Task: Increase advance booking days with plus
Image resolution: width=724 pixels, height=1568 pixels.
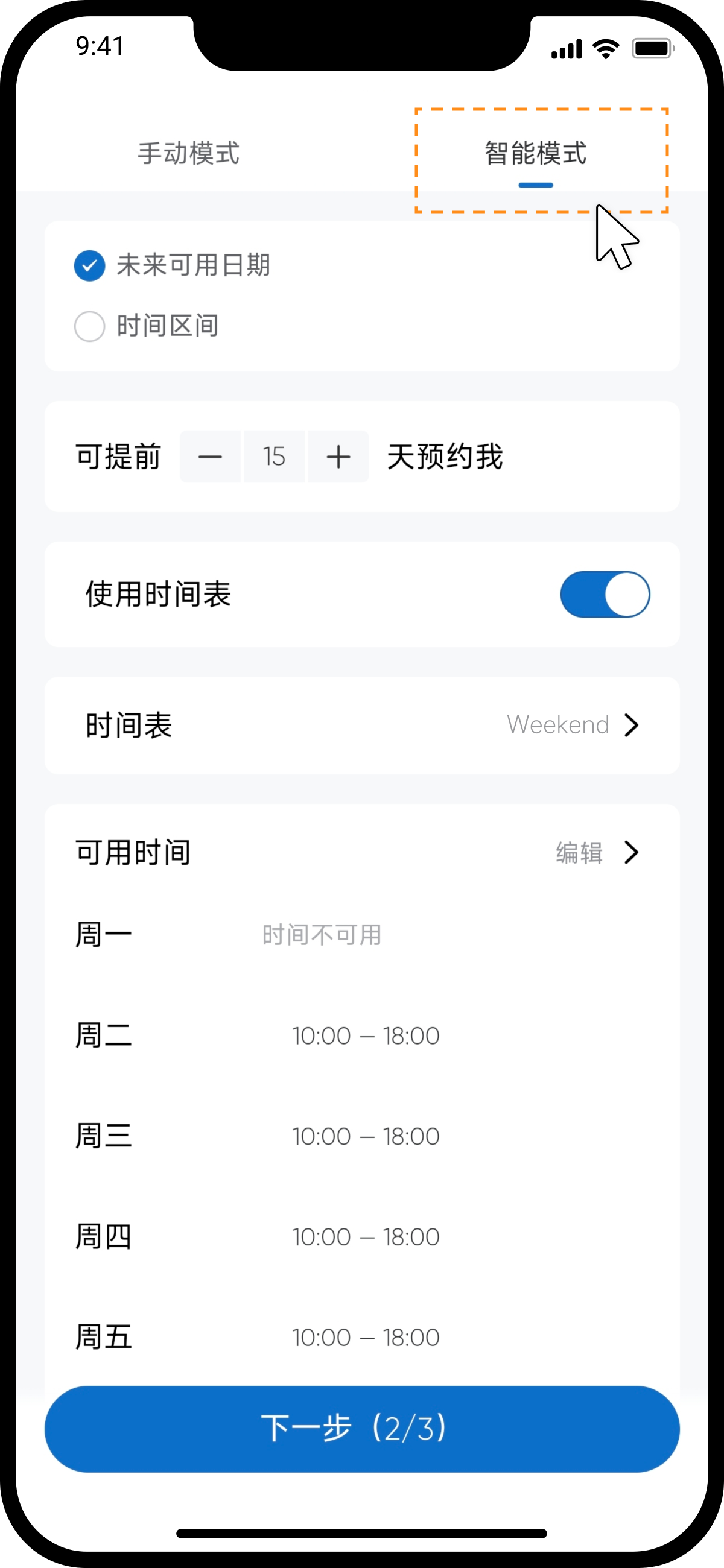Action: (x=338, y=457)
